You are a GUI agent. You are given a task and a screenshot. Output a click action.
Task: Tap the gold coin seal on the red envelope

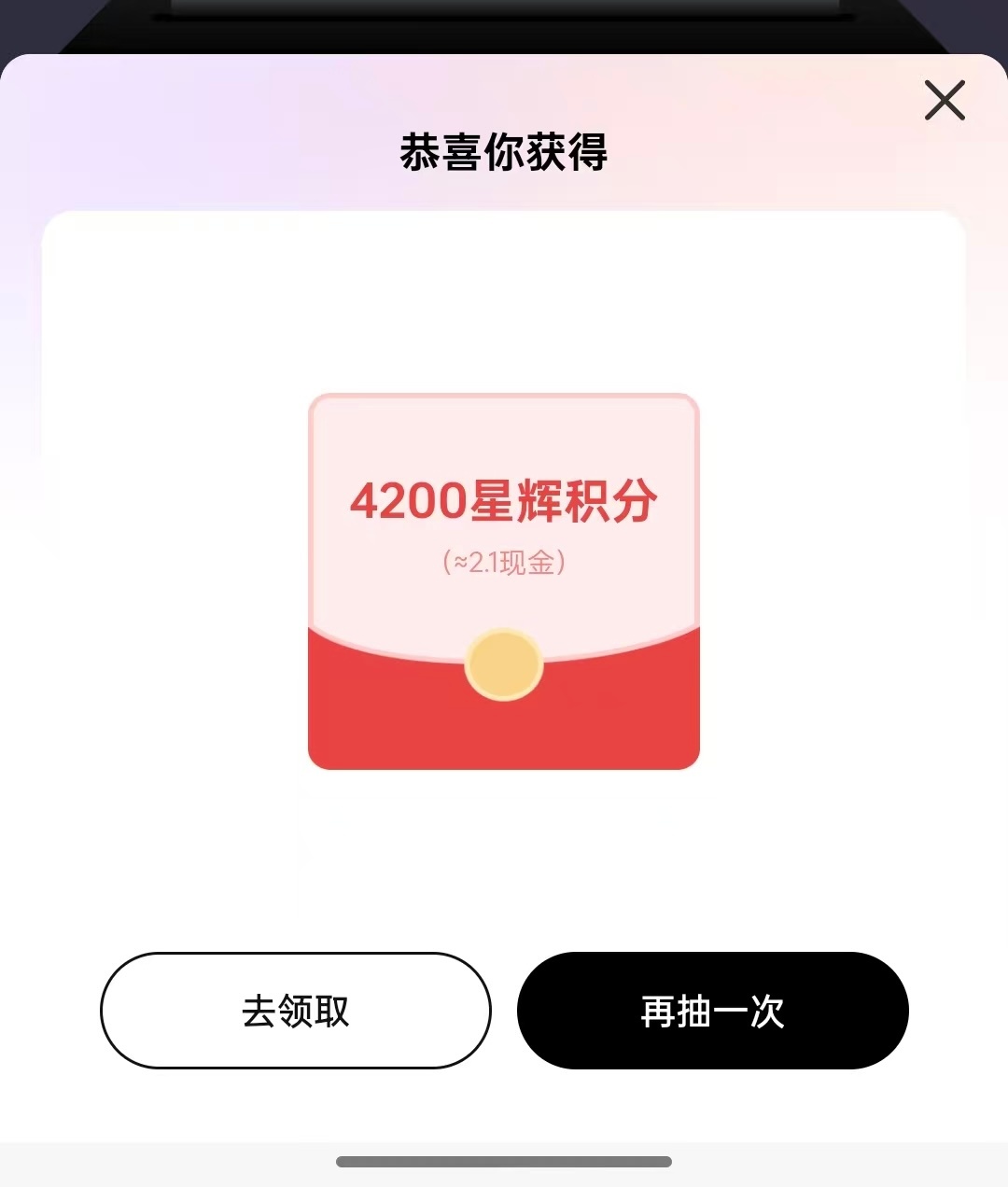point(504,664)
